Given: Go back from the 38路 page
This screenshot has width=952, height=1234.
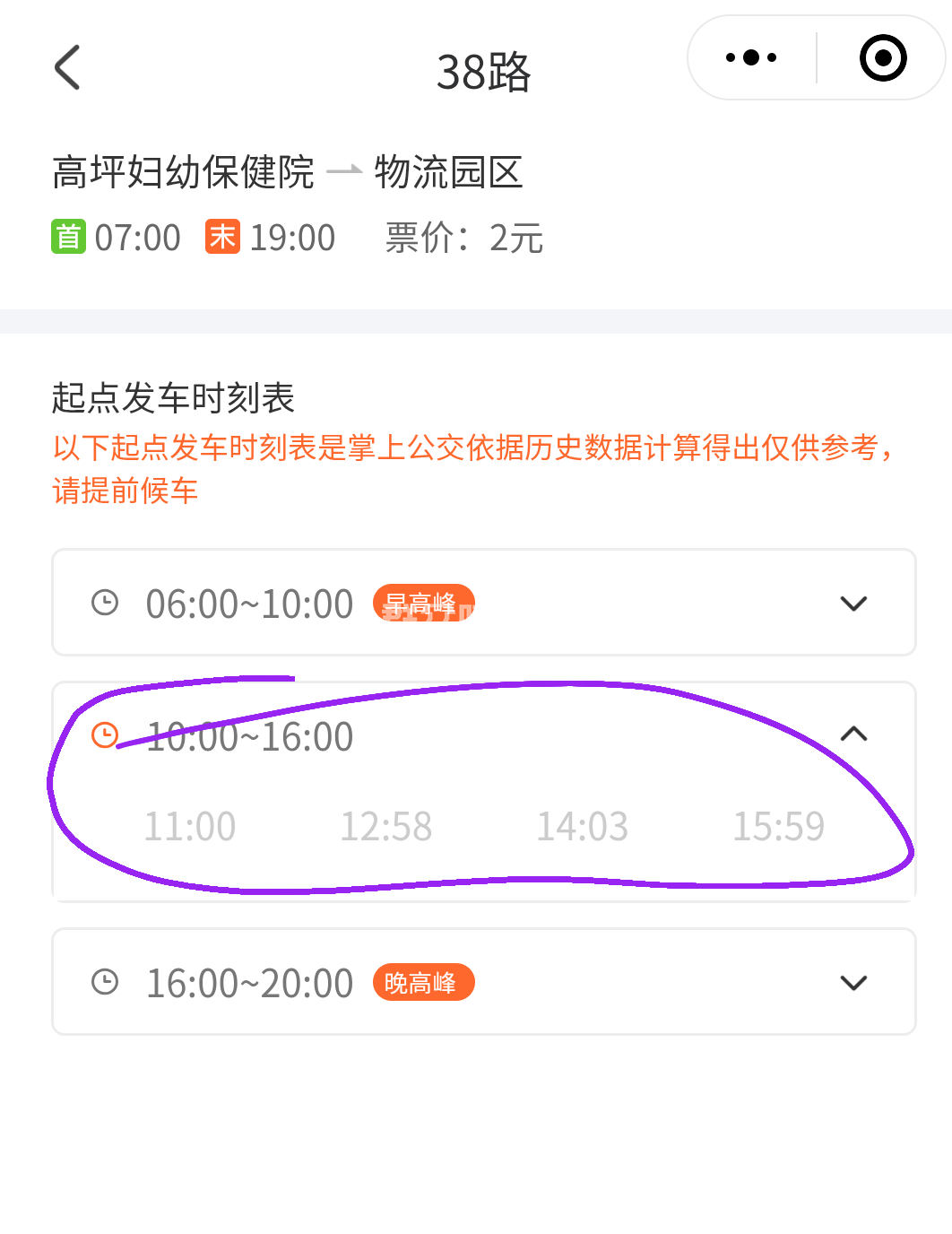Looking at the screenshot, I should 68,68.
